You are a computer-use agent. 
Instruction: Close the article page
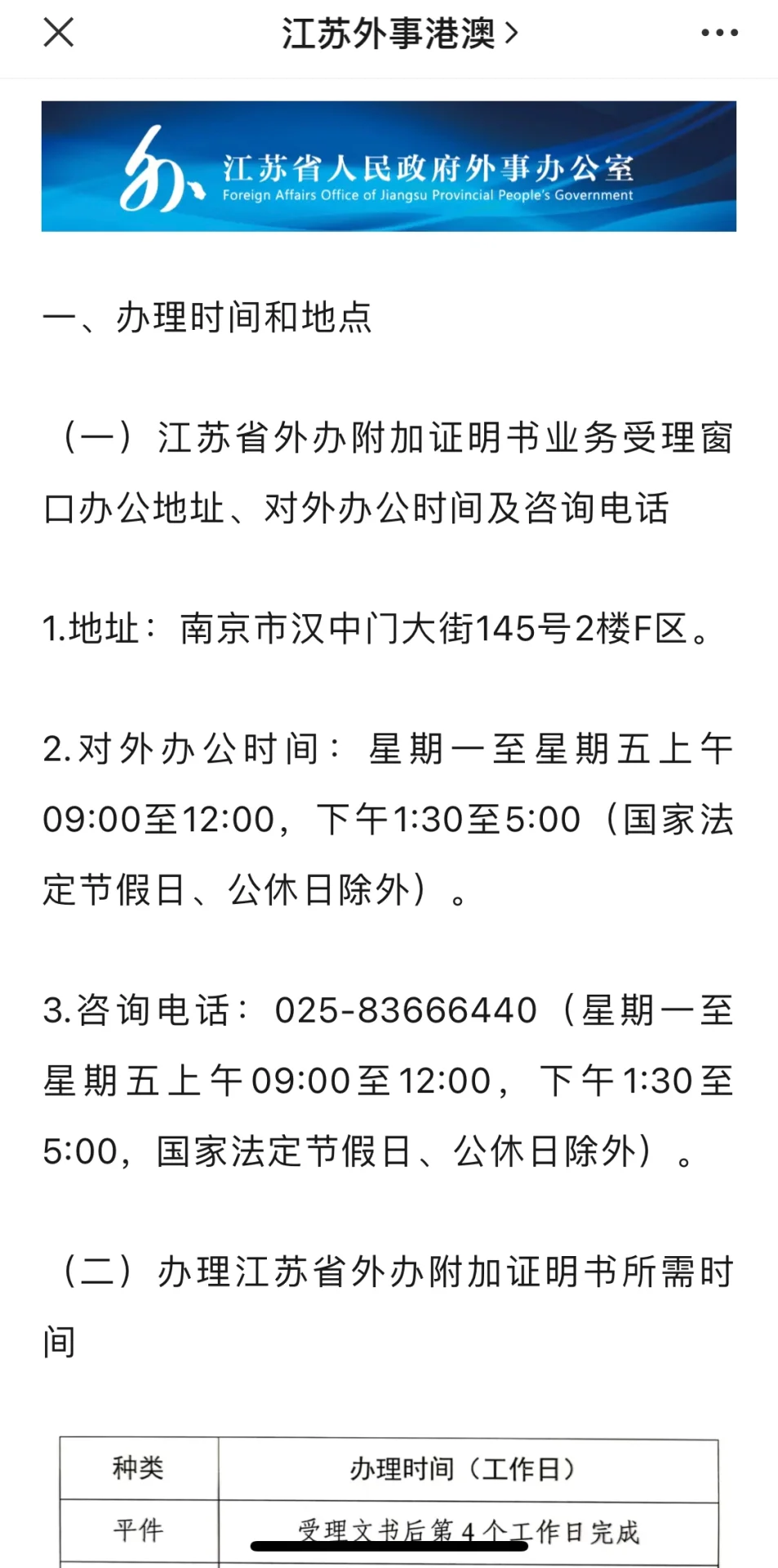tap(59, 33)
